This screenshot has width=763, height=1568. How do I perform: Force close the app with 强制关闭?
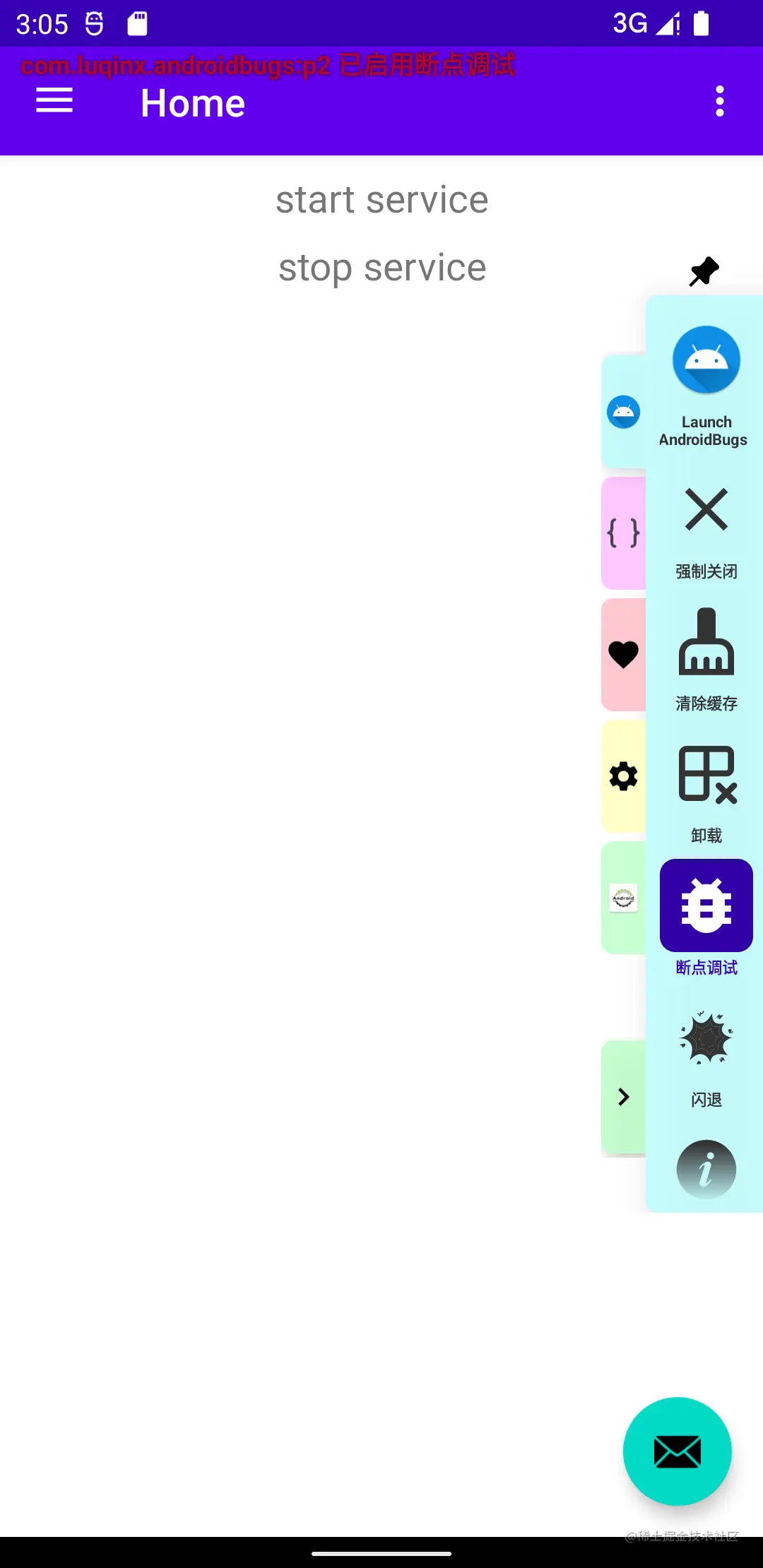(x=706, y=530)
